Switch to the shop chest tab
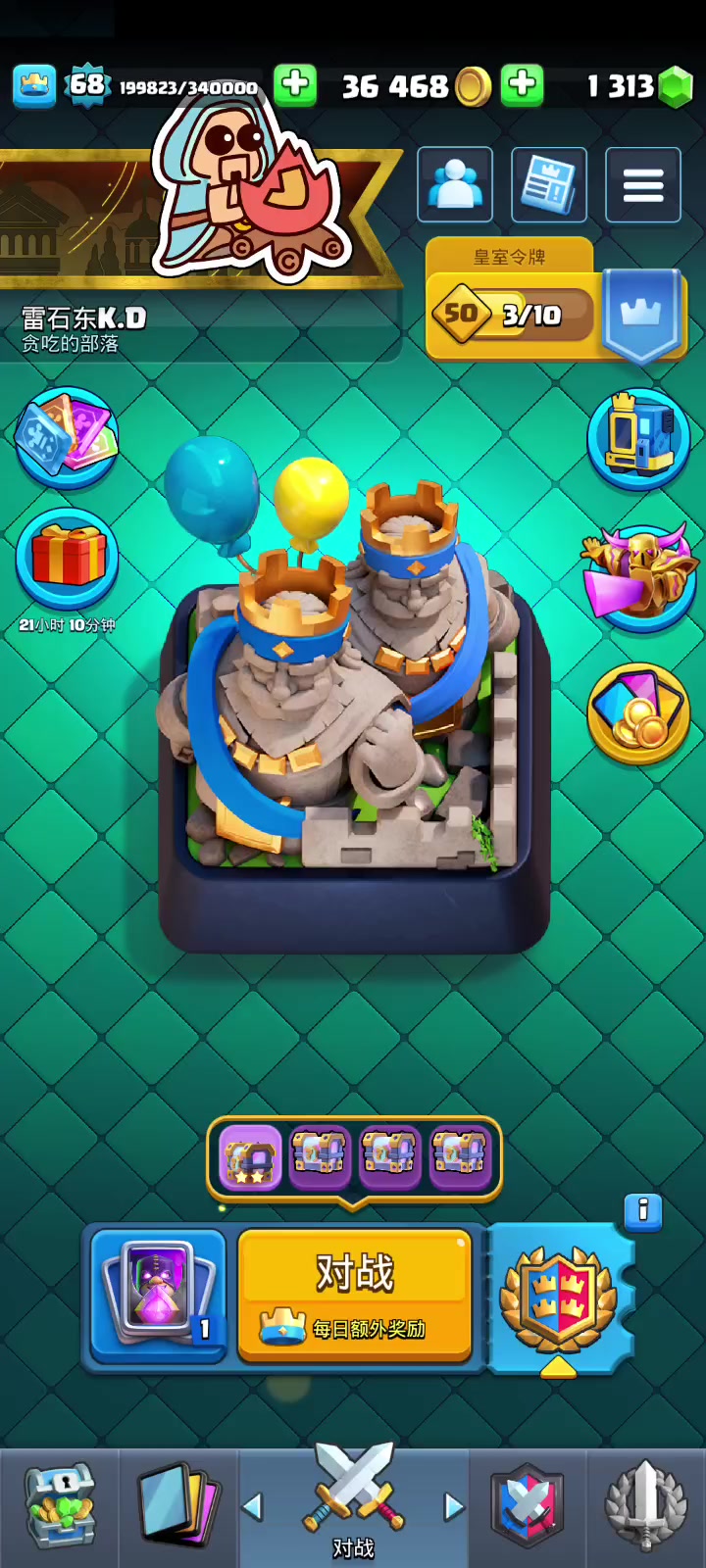The height and width of the screenshot is (1568, 706). tap(59, 1507)
